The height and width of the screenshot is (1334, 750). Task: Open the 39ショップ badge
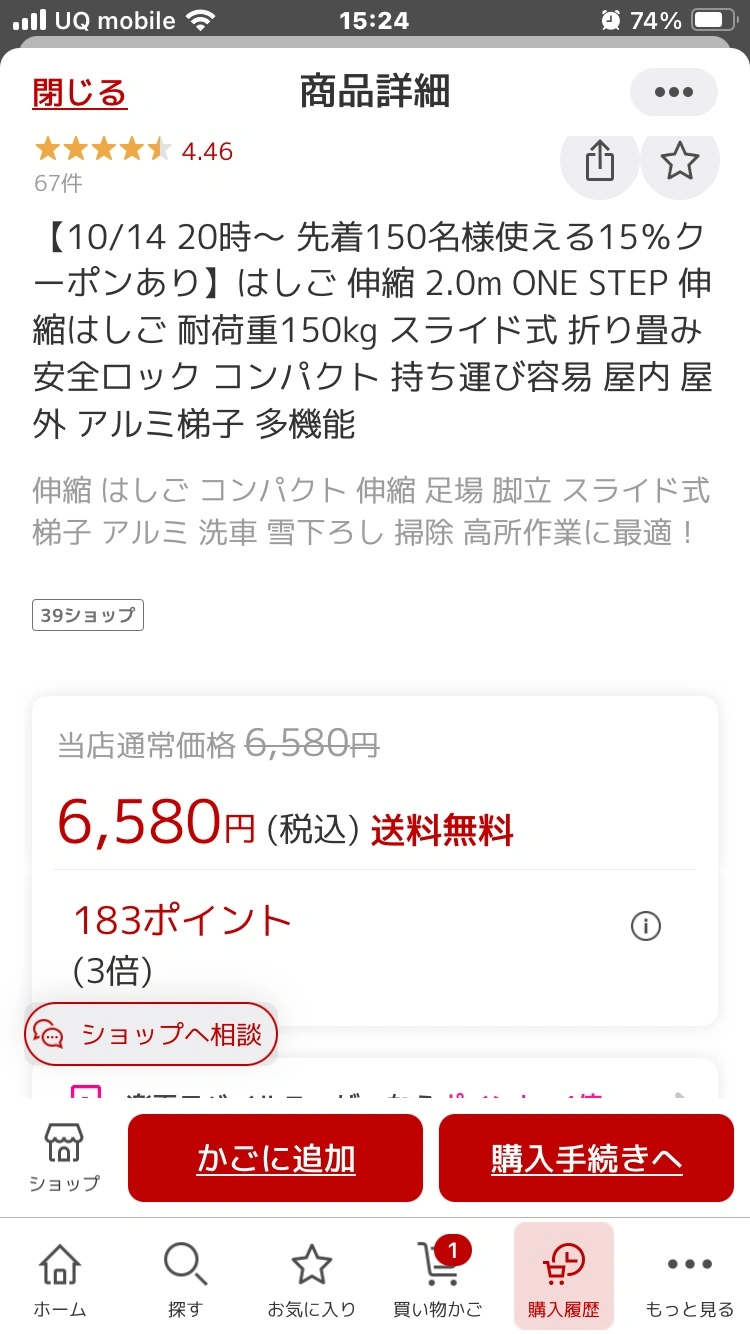point(88,615)
